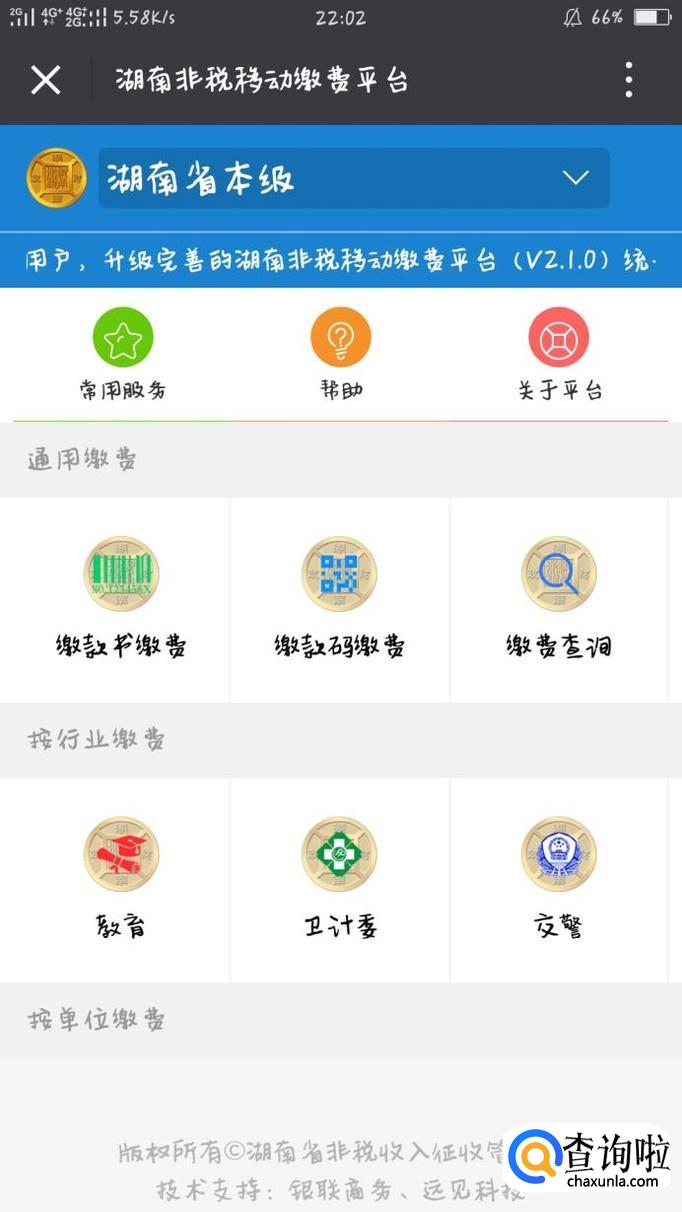Screen dimensions: 682x1212
Task: View 关于平台 information
Action: pyautogui.click(x=559, y=353)
